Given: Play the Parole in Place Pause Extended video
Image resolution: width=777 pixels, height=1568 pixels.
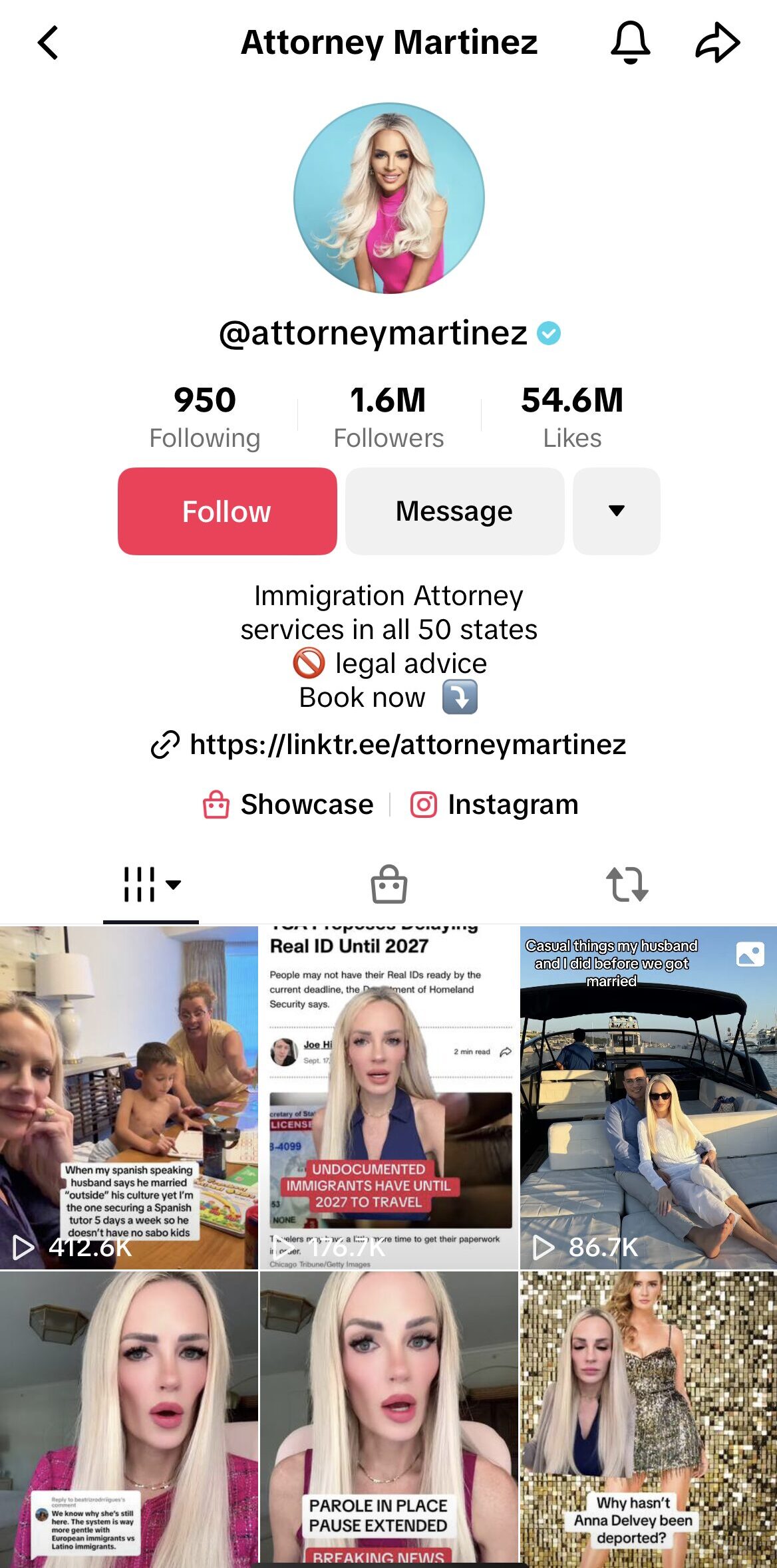Looking at the screenshot, I should point(388,1416).
